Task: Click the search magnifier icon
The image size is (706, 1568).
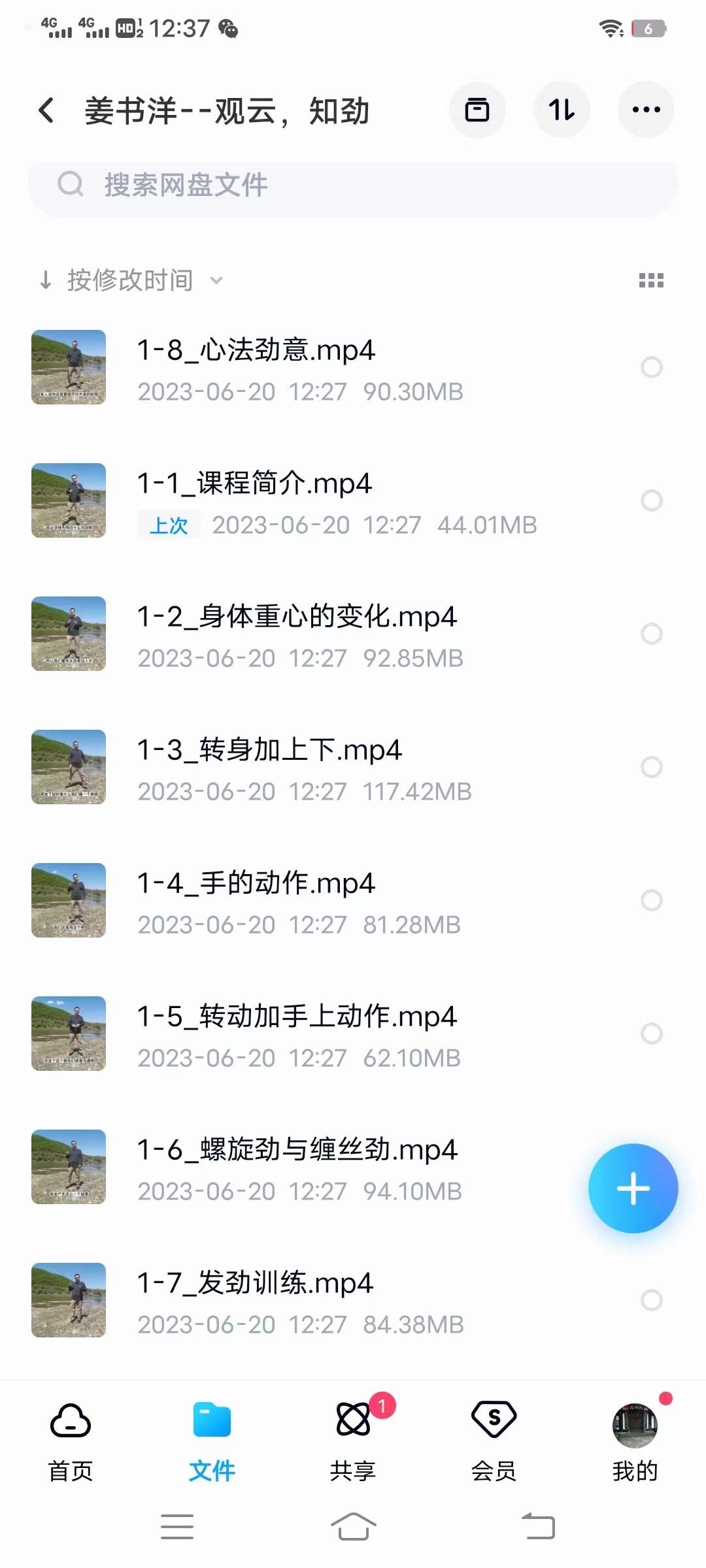Action: coord(72,185)
